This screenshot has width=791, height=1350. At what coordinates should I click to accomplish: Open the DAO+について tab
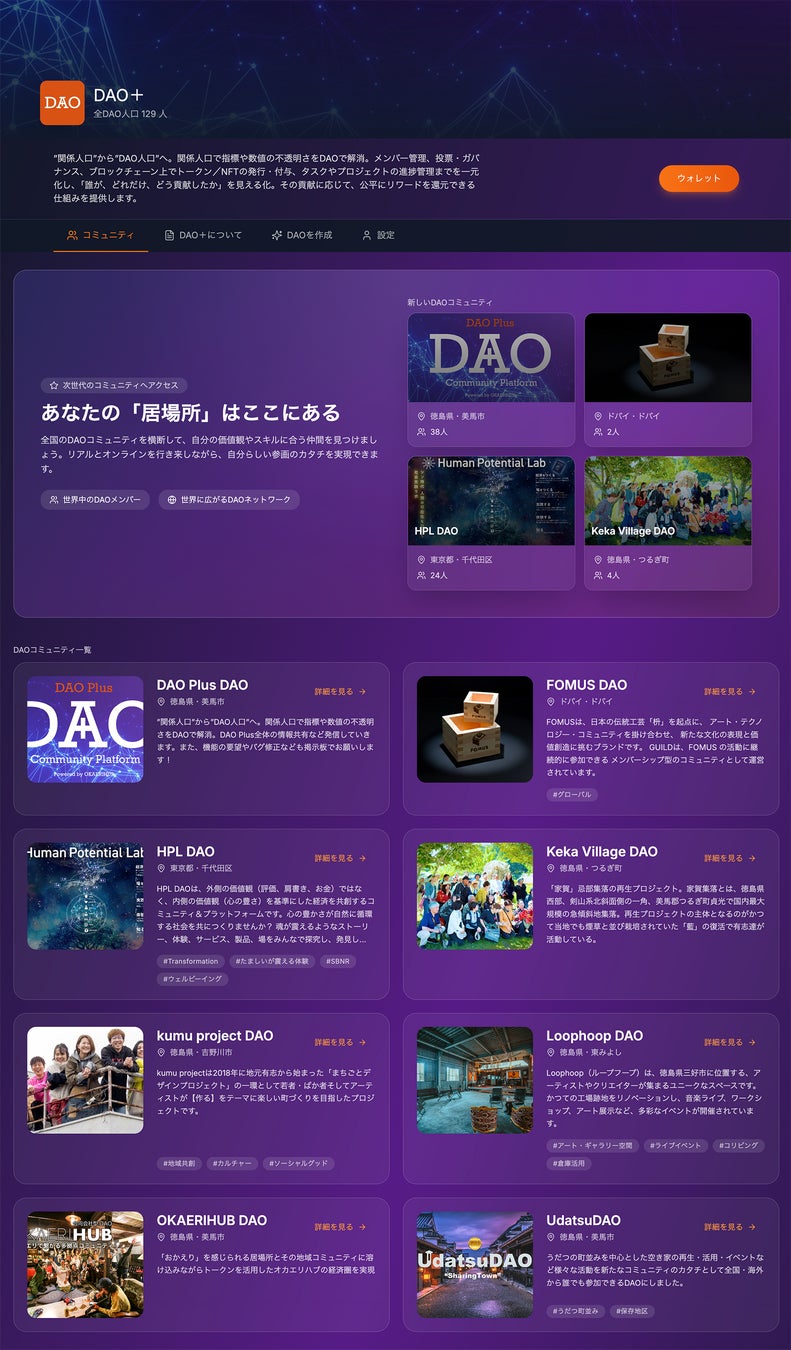203,235
